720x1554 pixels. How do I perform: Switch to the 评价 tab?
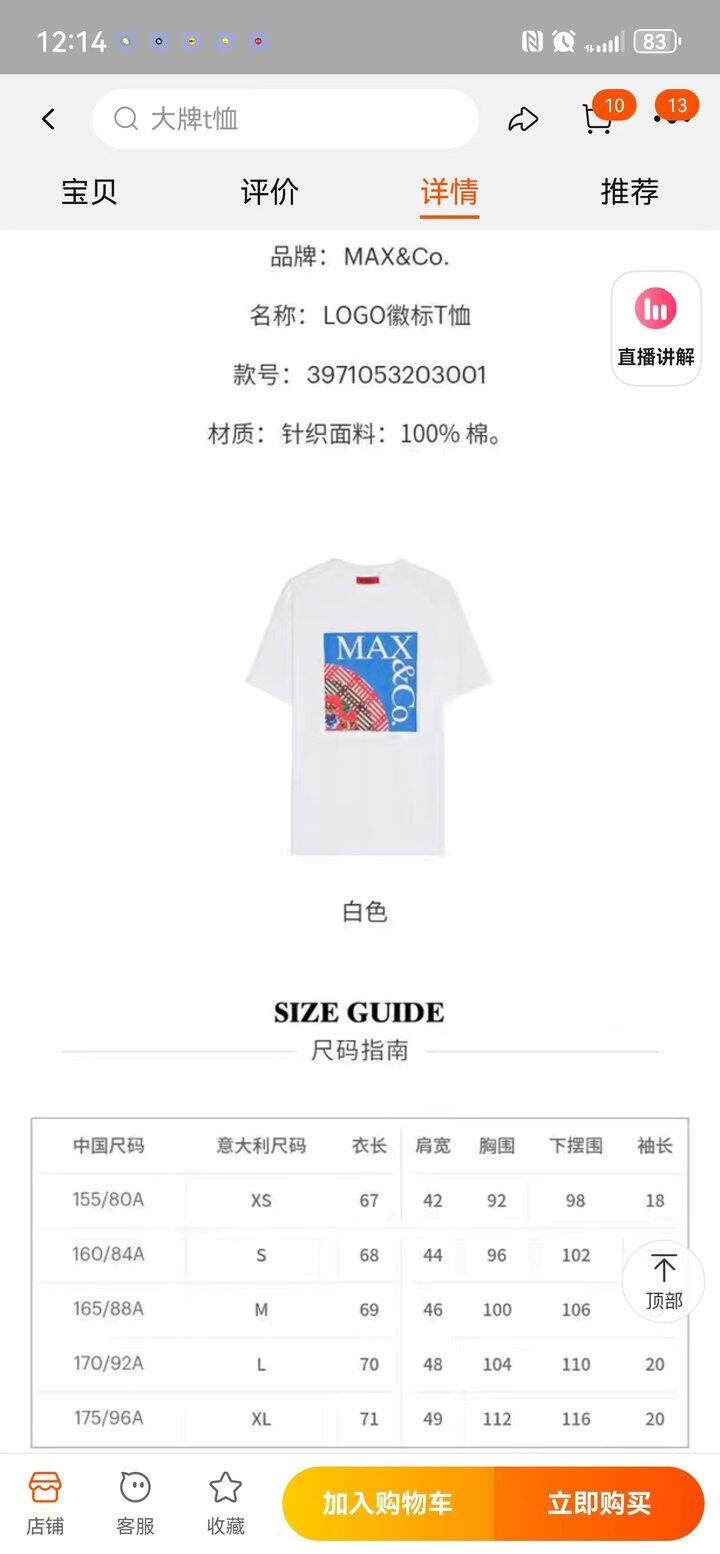pos(270,191)
